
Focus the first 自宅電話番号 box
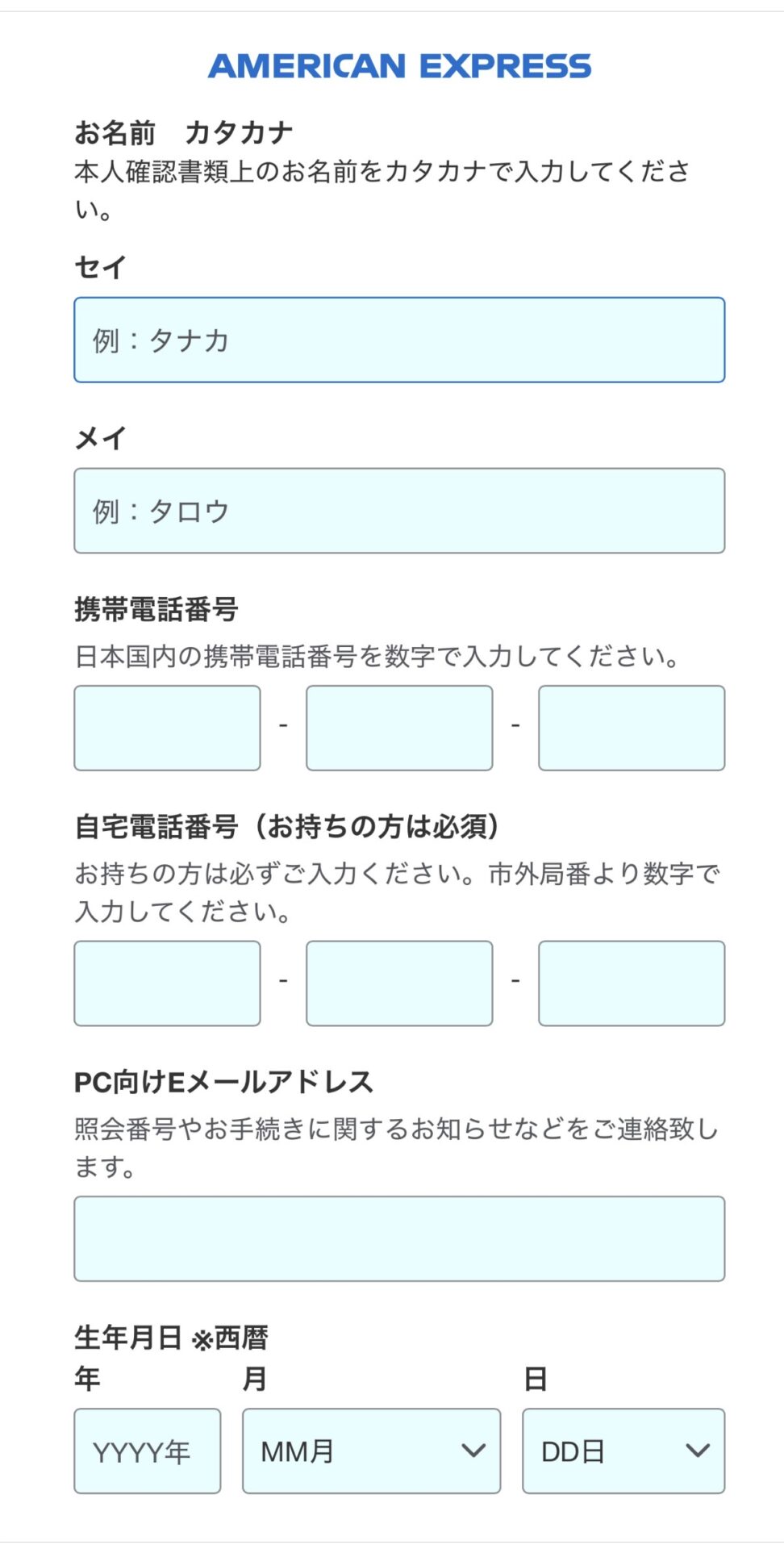[x=167, y=983]
